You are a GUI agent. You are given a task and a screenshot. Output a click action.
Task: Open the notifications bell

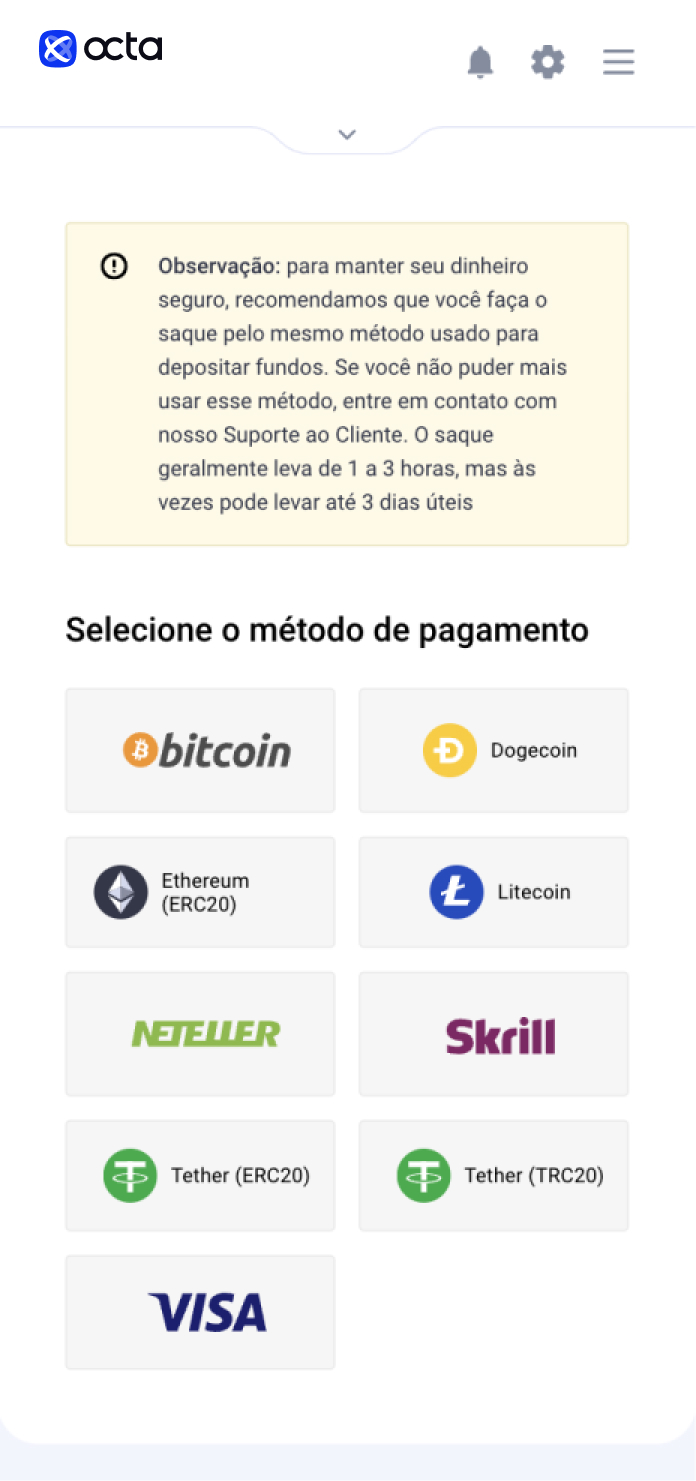pyautogui.click(x=481, y=62)
